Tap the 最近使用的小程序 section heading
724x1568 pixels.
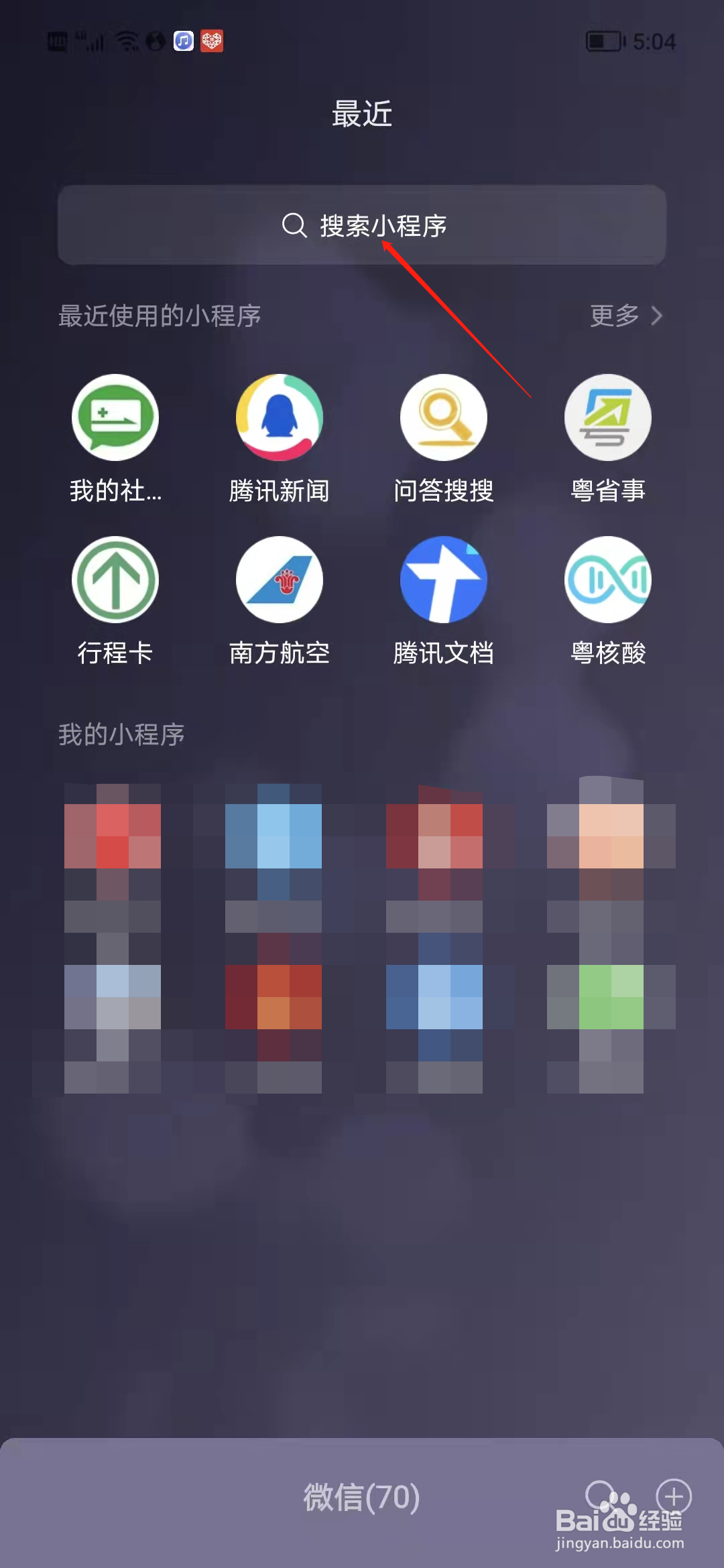coord(159,315)
